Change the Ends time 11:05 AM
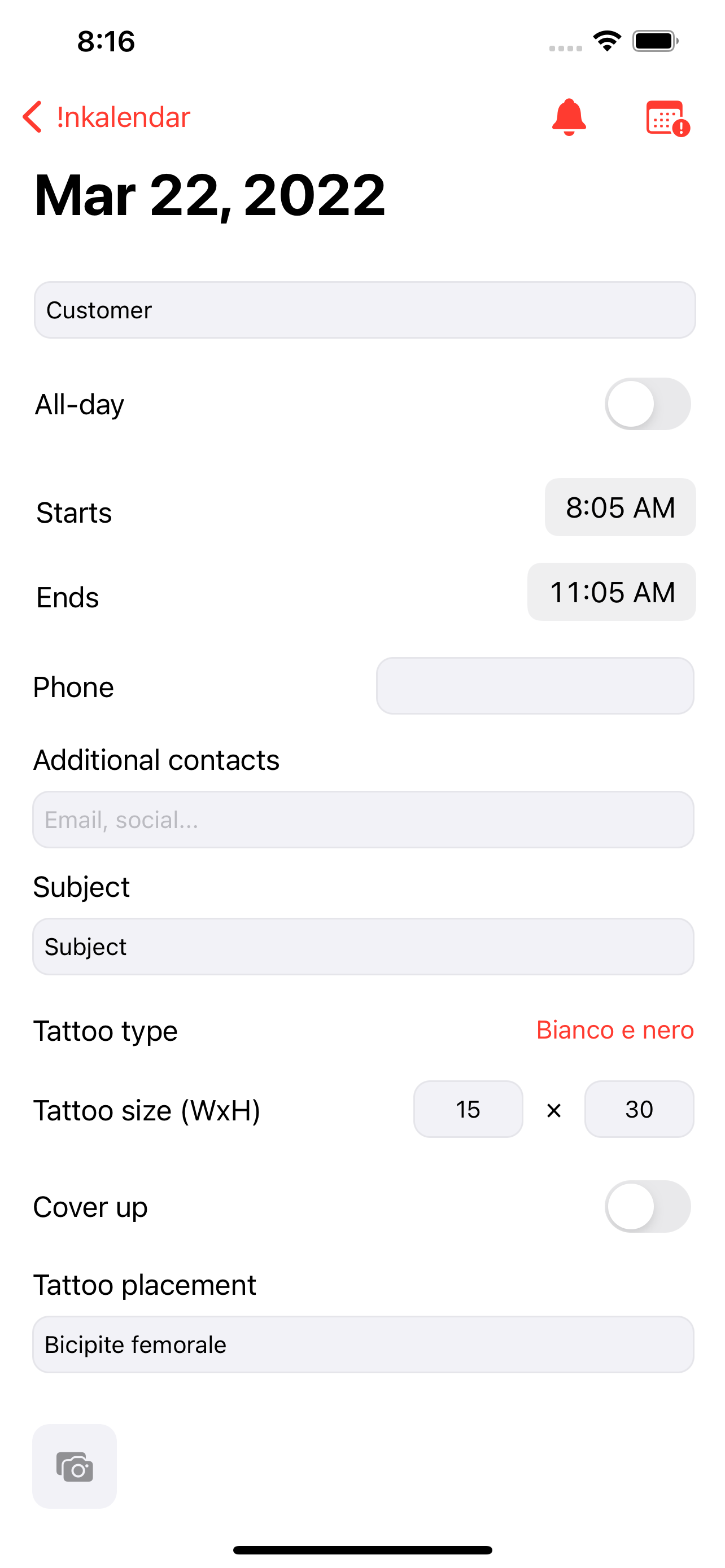725x1568 pixels. coord(611,592)
